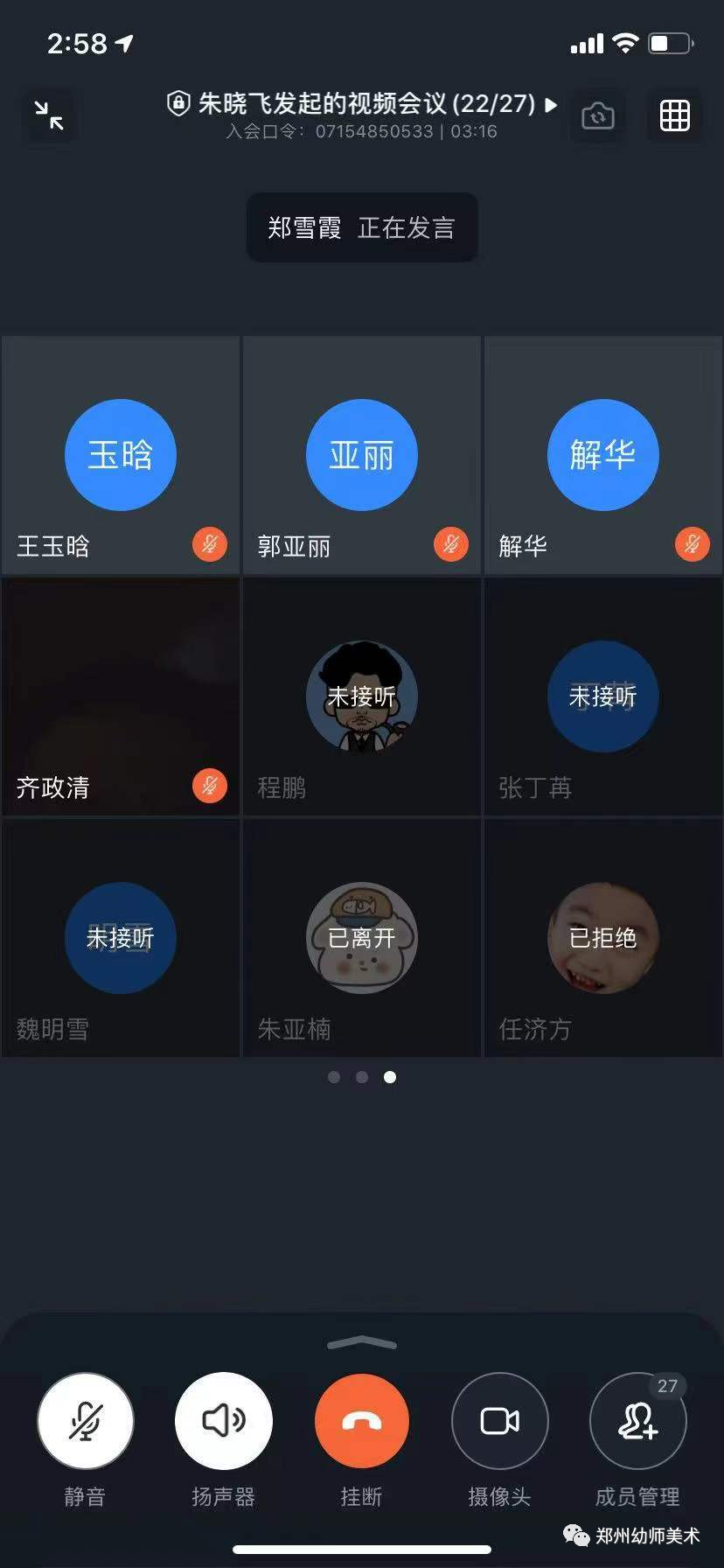Toggle the 扬声器 speaker
Screen dimensions: 724x1568
223,1421
